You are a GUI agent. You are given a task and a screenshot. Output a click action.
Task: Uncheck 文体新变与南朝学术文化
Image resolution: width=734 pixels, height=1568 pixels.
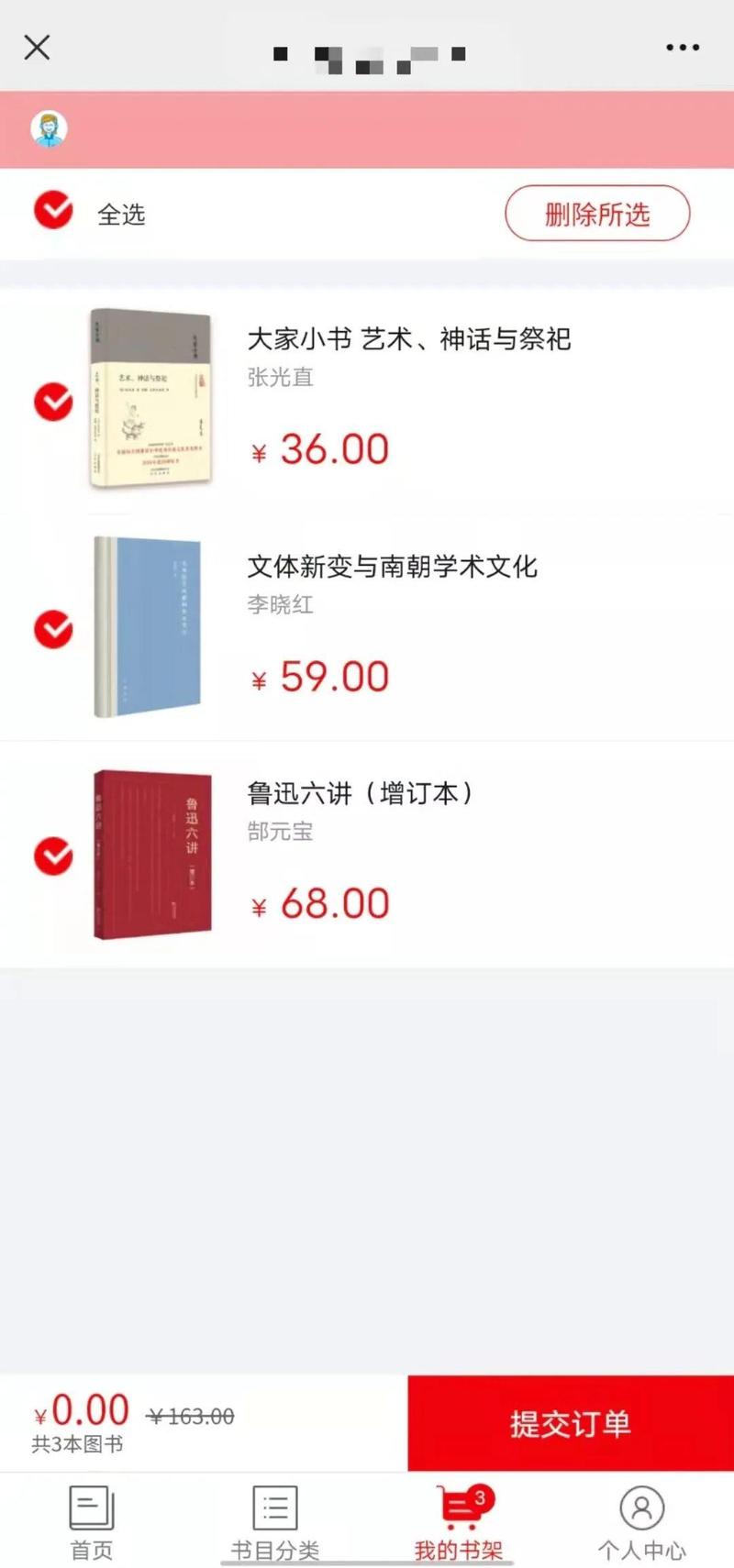(54, 629)
